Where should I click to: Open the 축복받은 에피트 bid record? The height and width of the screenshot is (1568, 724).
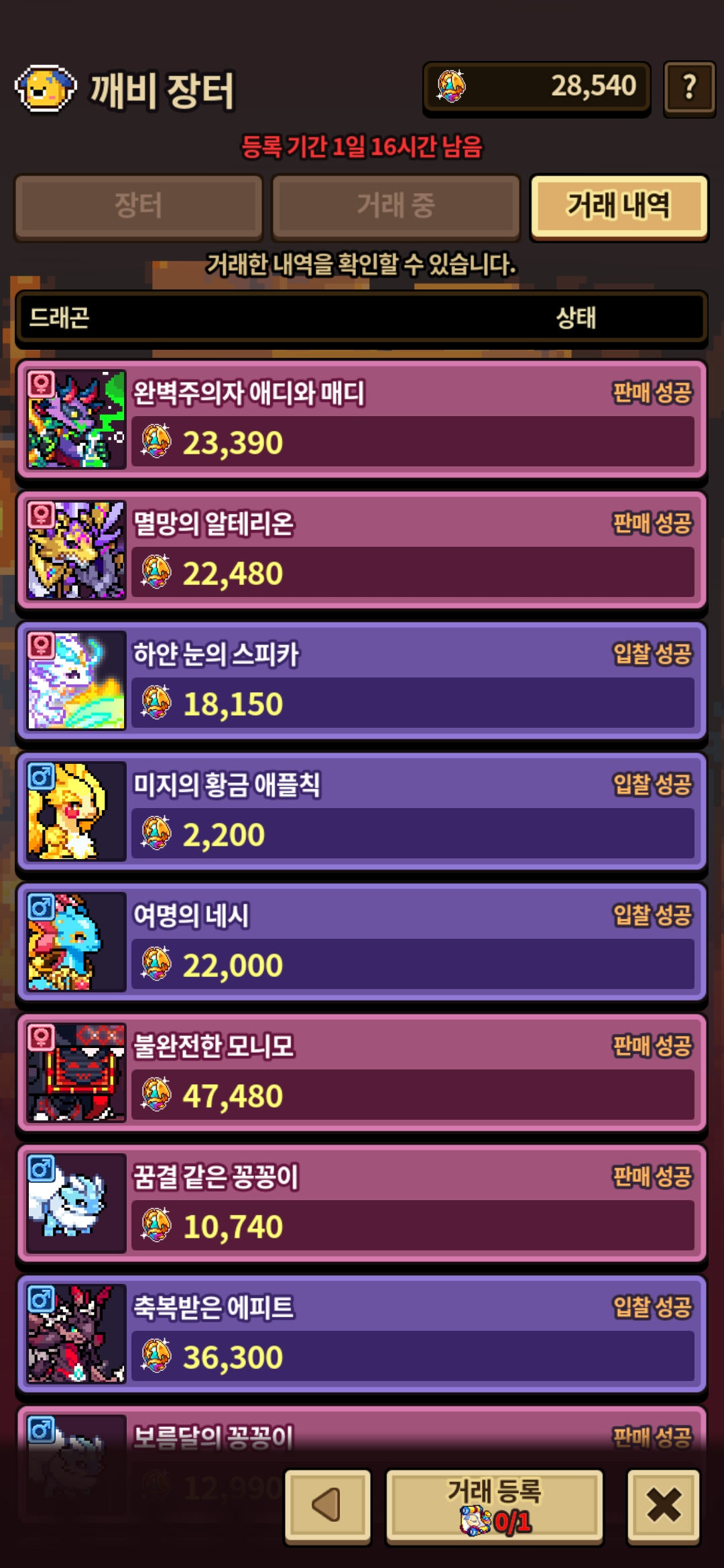(362, 1334)
